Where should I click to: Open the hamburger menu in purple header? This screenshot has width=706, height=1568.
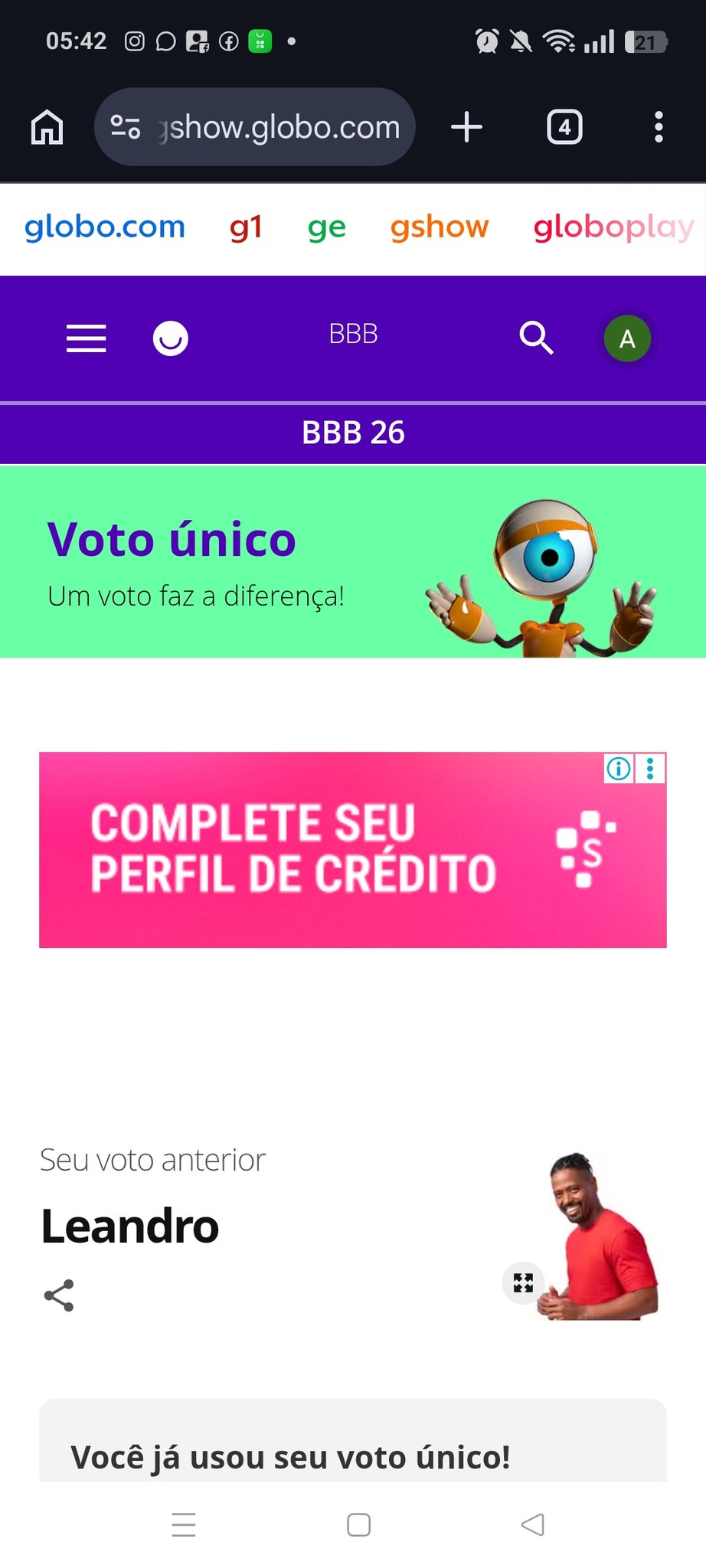87,338
